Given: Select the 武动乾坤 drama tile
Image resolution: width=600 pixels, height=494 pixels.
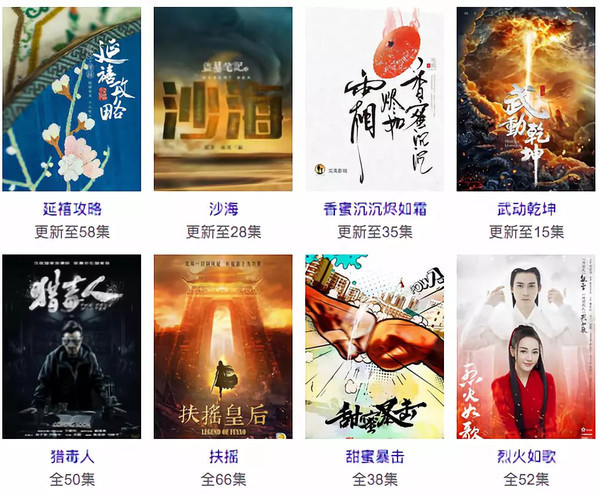Looking at the screenshot, I should coord(526,99).
